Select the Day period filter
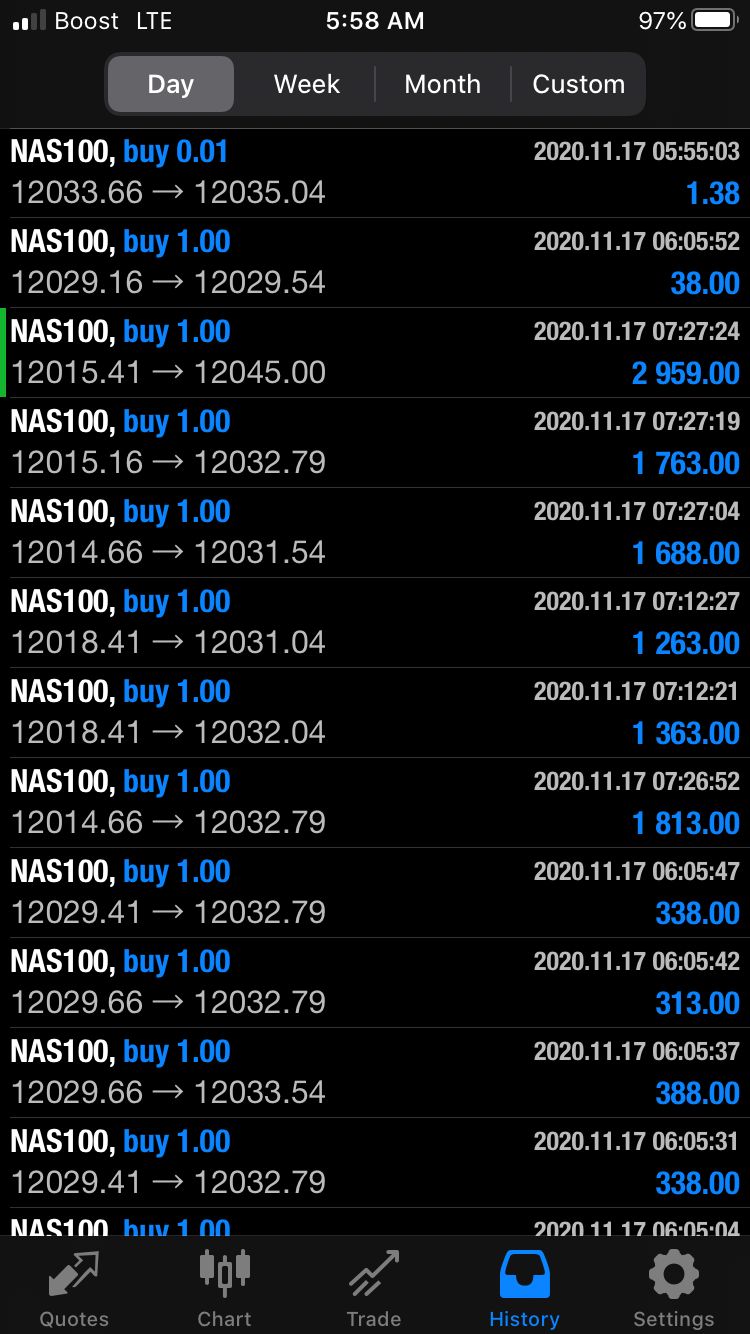This screenshot has height=1334, width=750. (x=171, y=84)
